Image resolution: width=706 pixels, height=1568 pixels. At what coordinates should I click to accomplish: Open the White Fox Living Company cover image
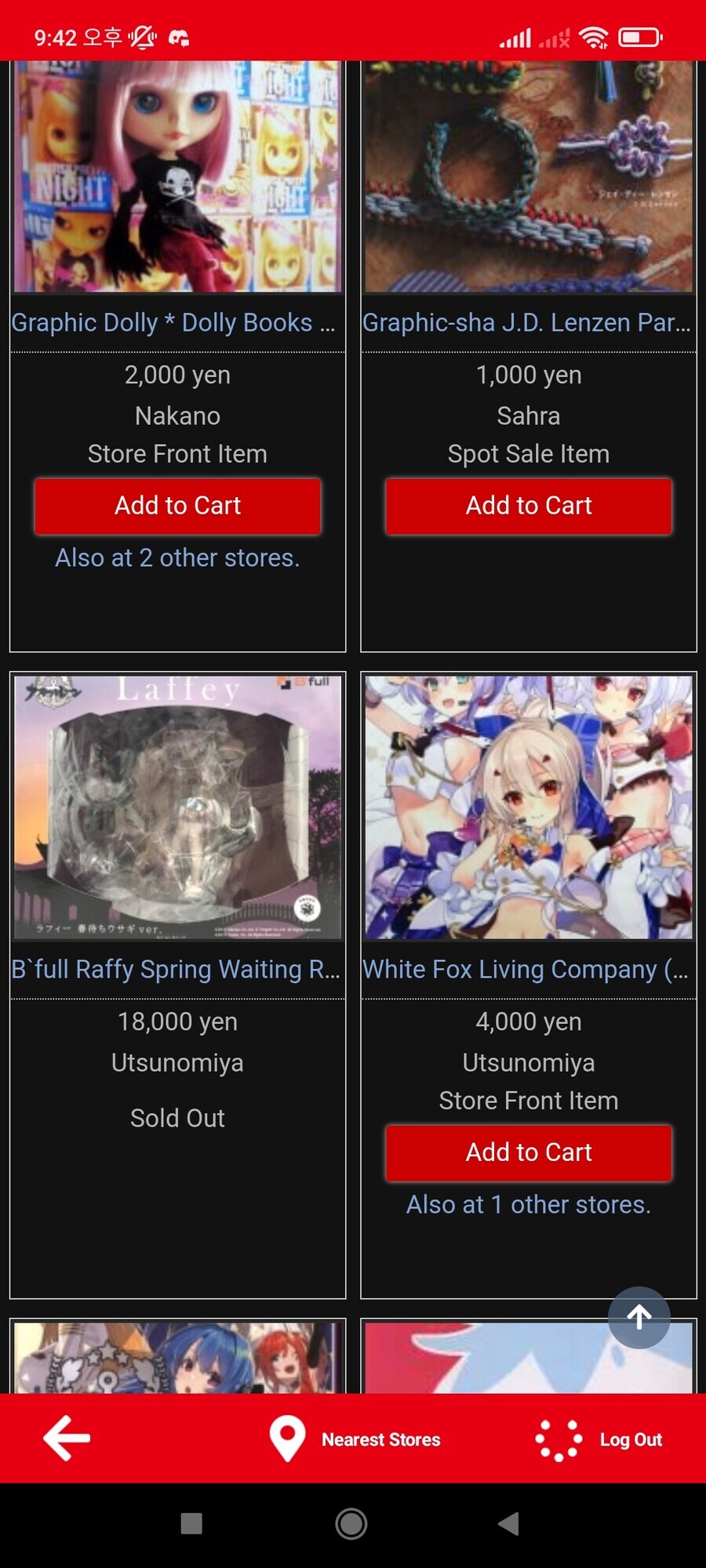coord(528,808)
